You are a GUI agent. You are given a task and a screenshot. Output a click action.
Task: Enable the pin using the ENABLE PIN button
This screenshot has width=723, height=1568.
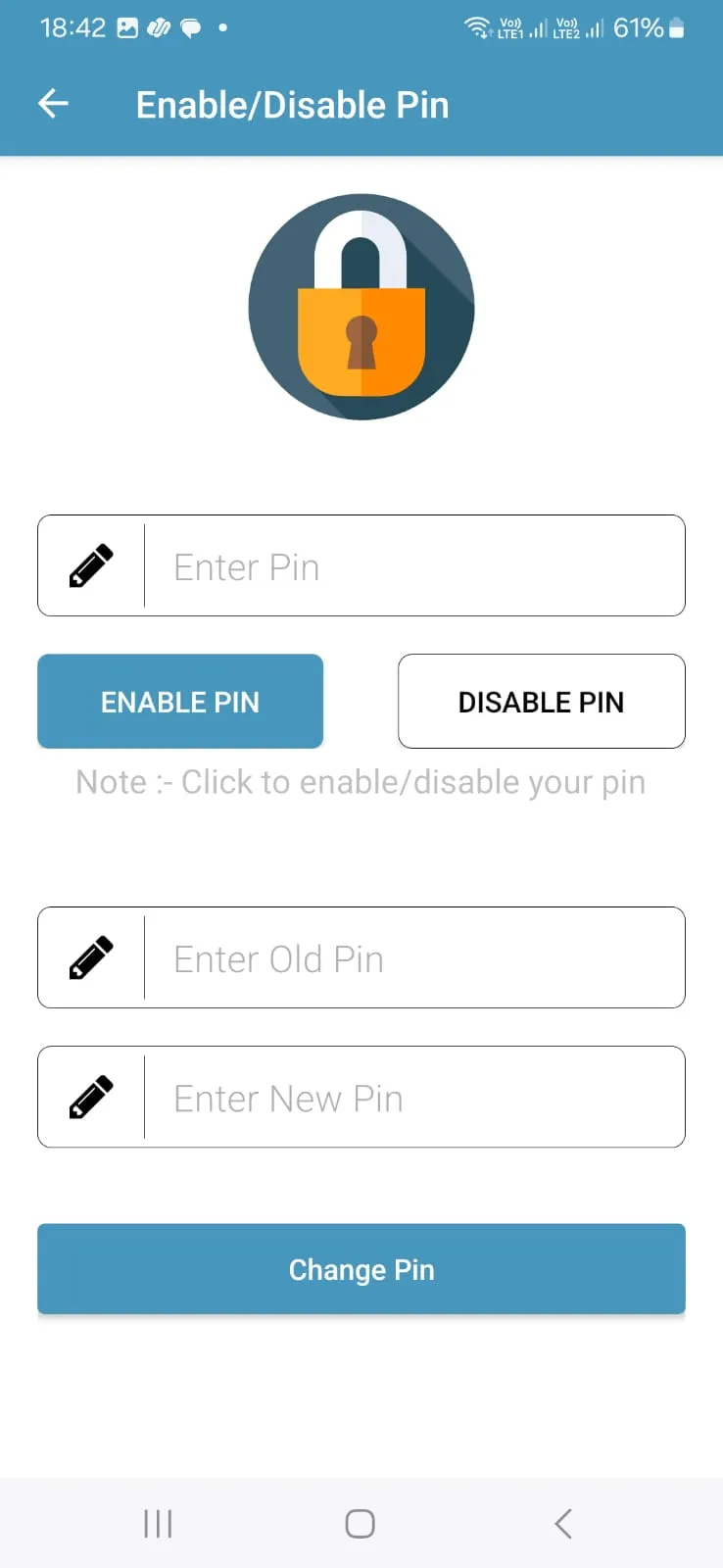click(x=179, y=701)
